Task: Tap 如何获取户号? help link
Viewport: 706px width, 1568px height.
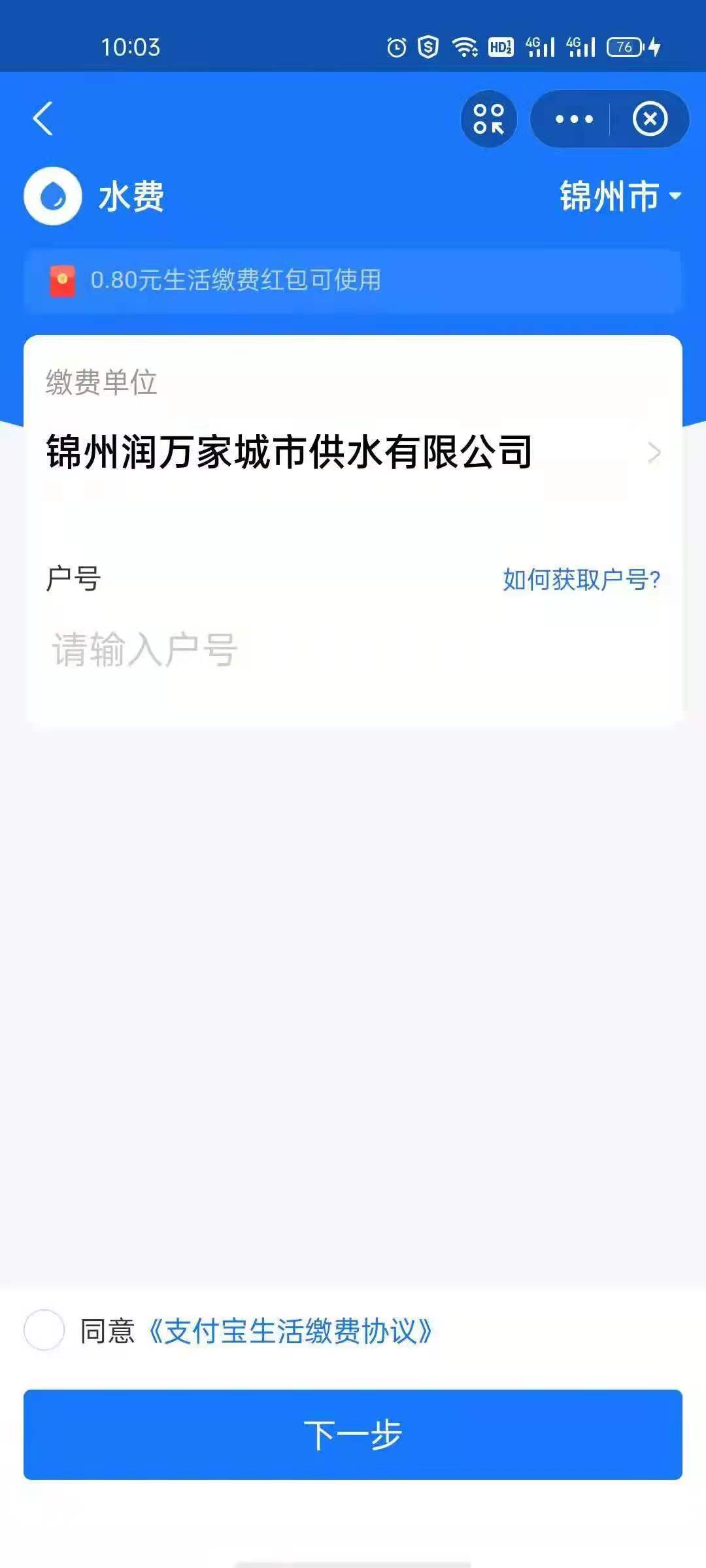Action: tap(581, 580)
